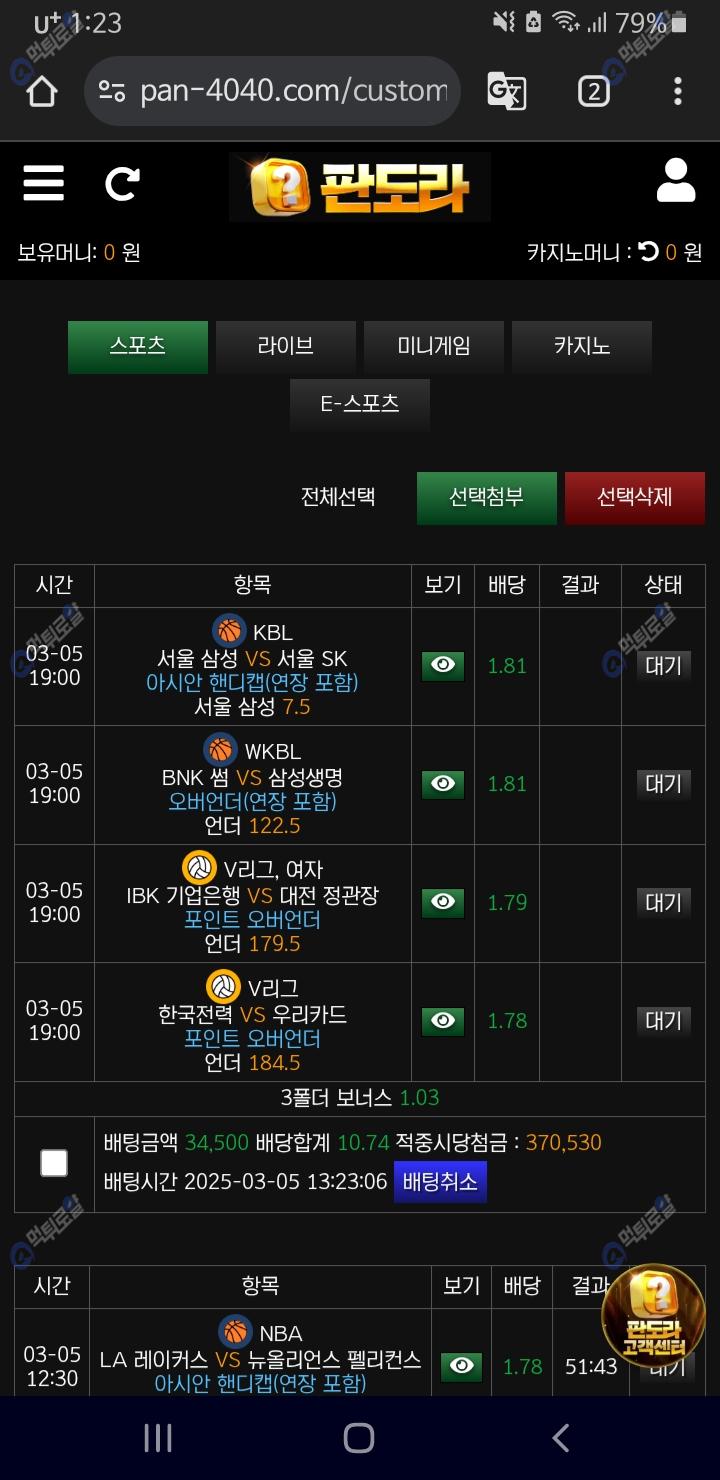Cancel the bet with 배팅취소
The height and width of the screenshot is (1480, 720).
click(x=440, y=1182)
